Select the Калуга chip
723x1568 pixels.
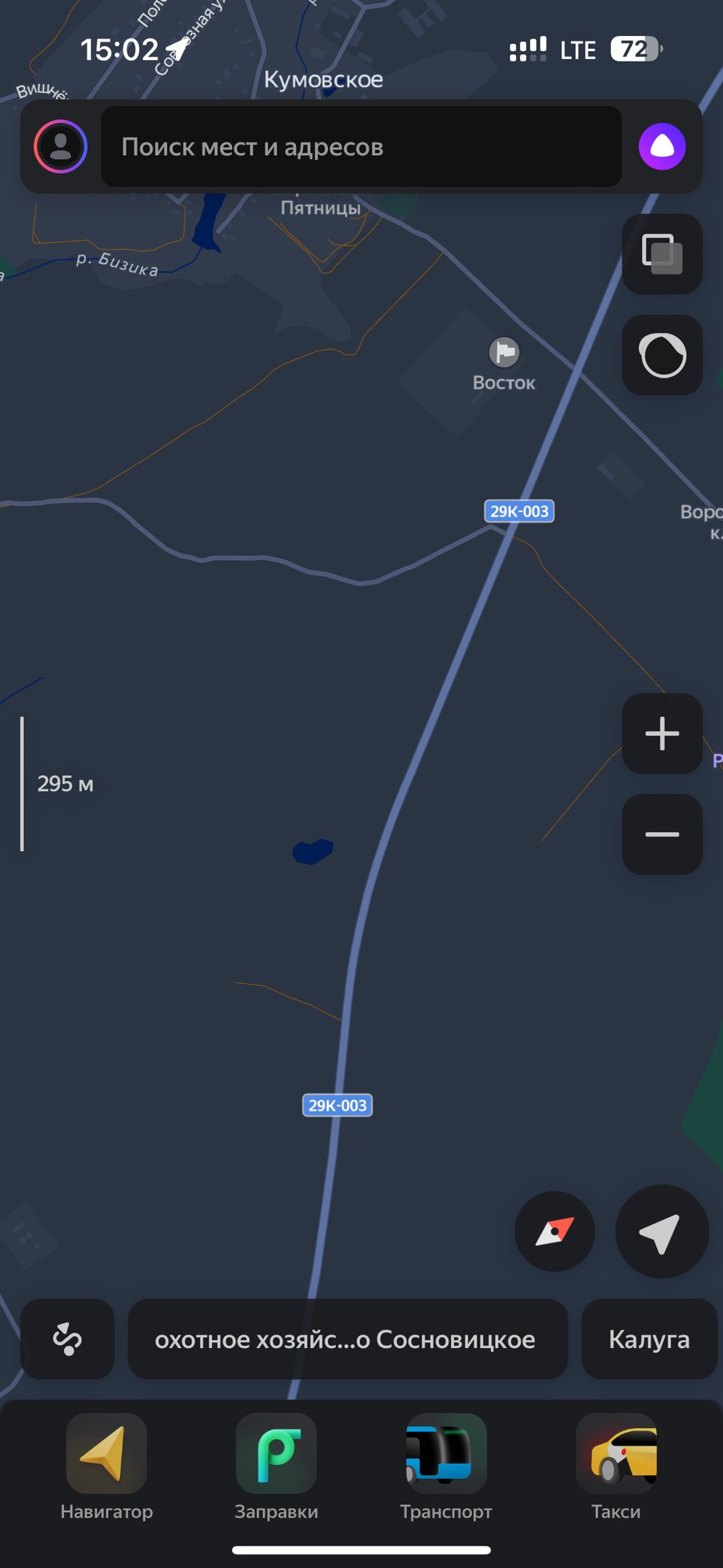pos(649,1338)
